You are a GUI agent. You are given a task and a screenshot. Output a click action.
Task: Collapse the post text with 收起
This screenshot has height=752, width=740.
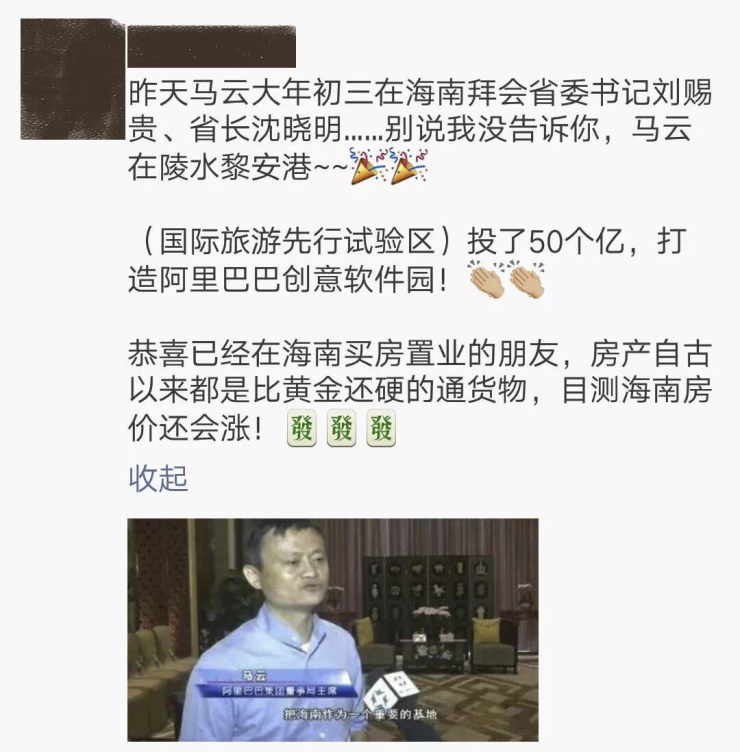(x=158, y=478)
